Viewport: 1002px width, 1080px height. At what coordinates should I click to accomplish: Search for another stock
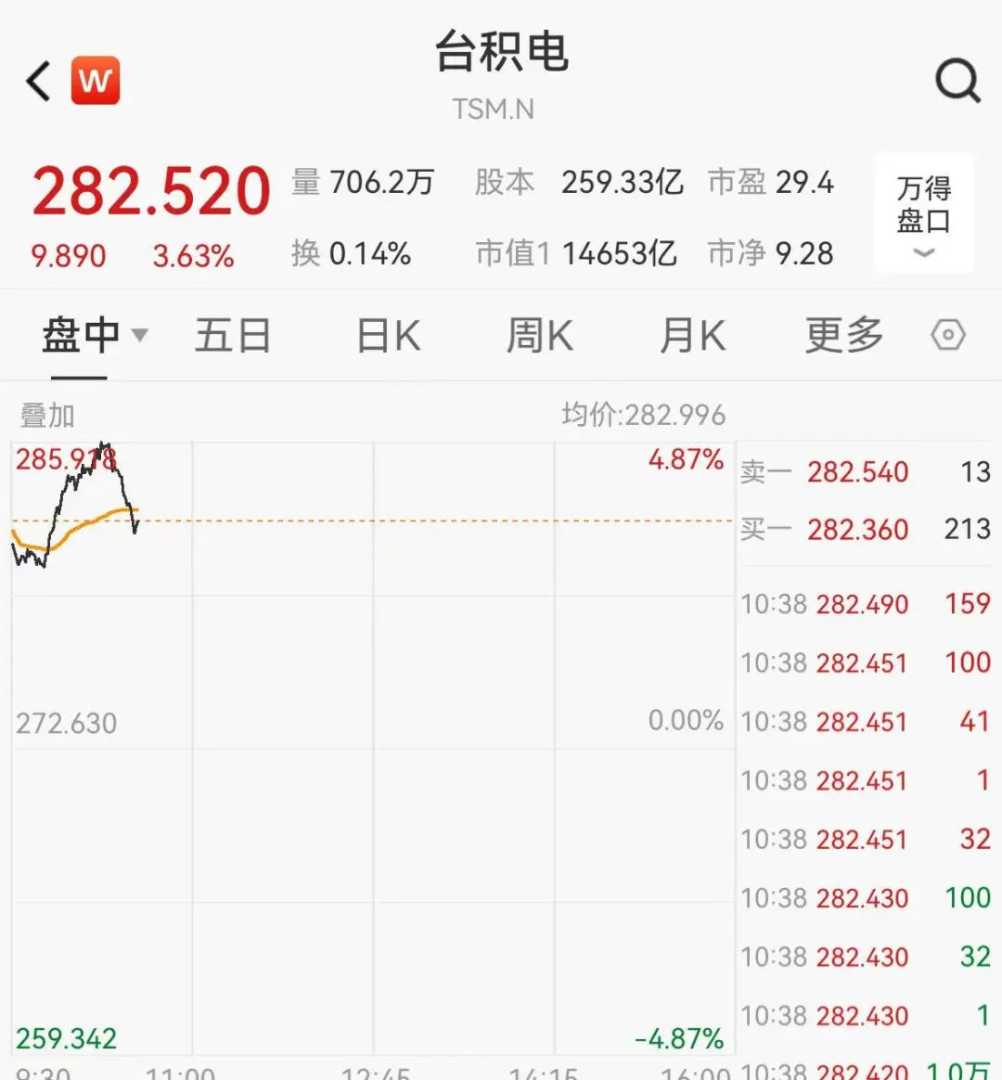(x=957, y=82)
